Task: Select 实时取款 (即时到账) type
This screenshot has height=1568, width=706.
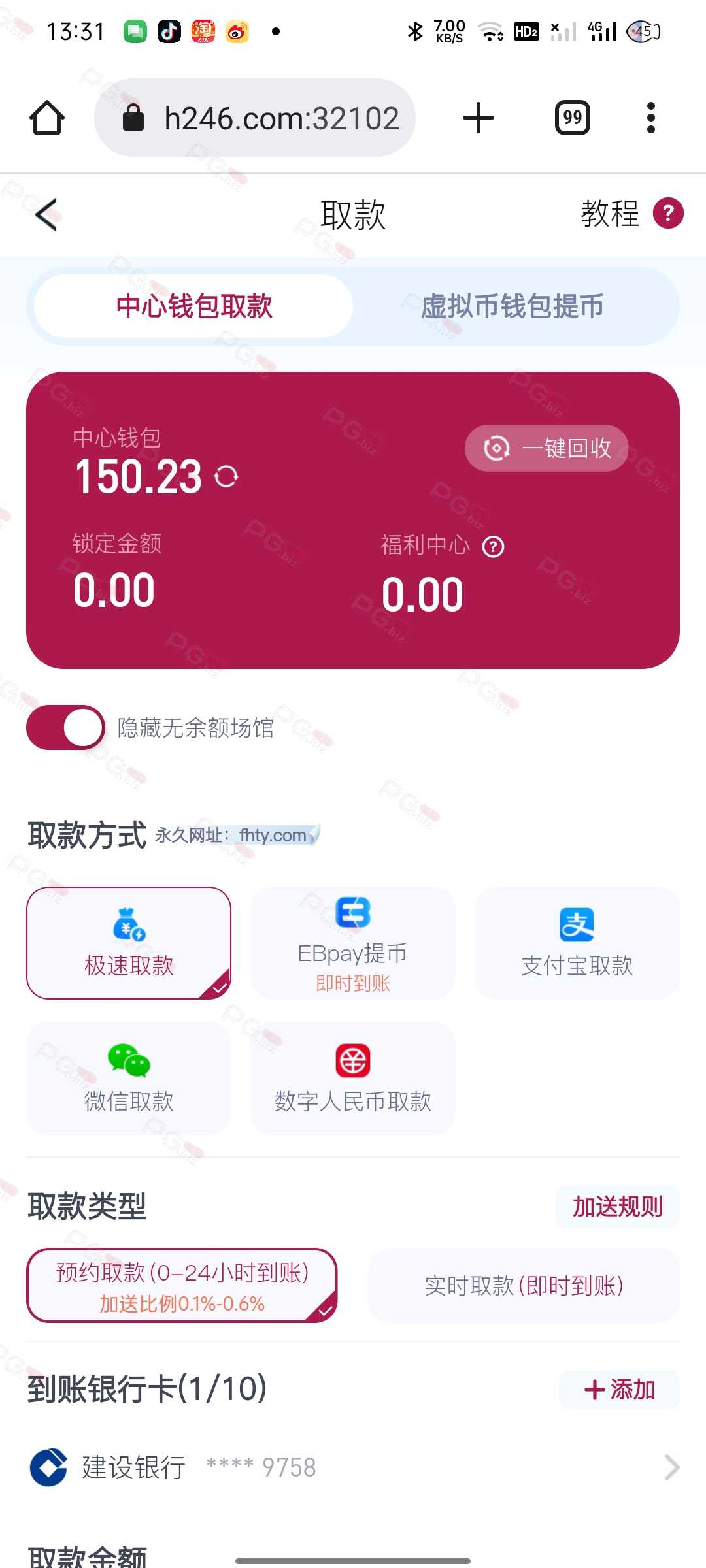Action: point(524,1285)
